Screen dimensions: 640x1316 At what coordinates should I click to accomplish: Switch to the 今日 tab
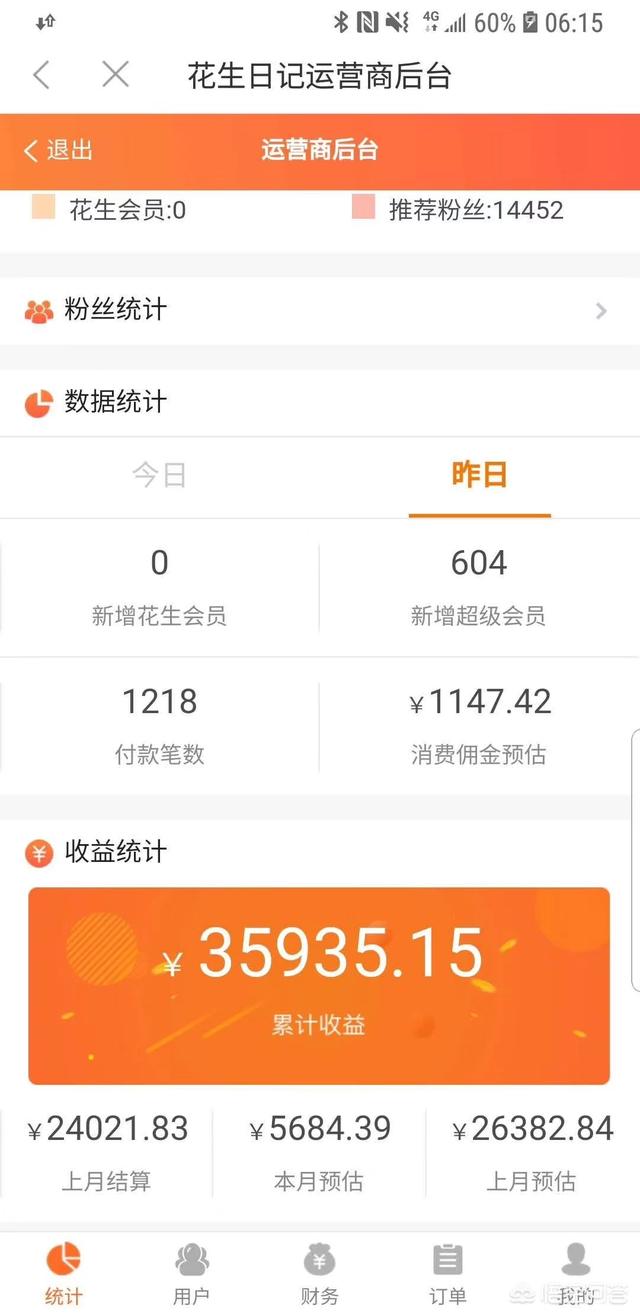click(160, 475)
